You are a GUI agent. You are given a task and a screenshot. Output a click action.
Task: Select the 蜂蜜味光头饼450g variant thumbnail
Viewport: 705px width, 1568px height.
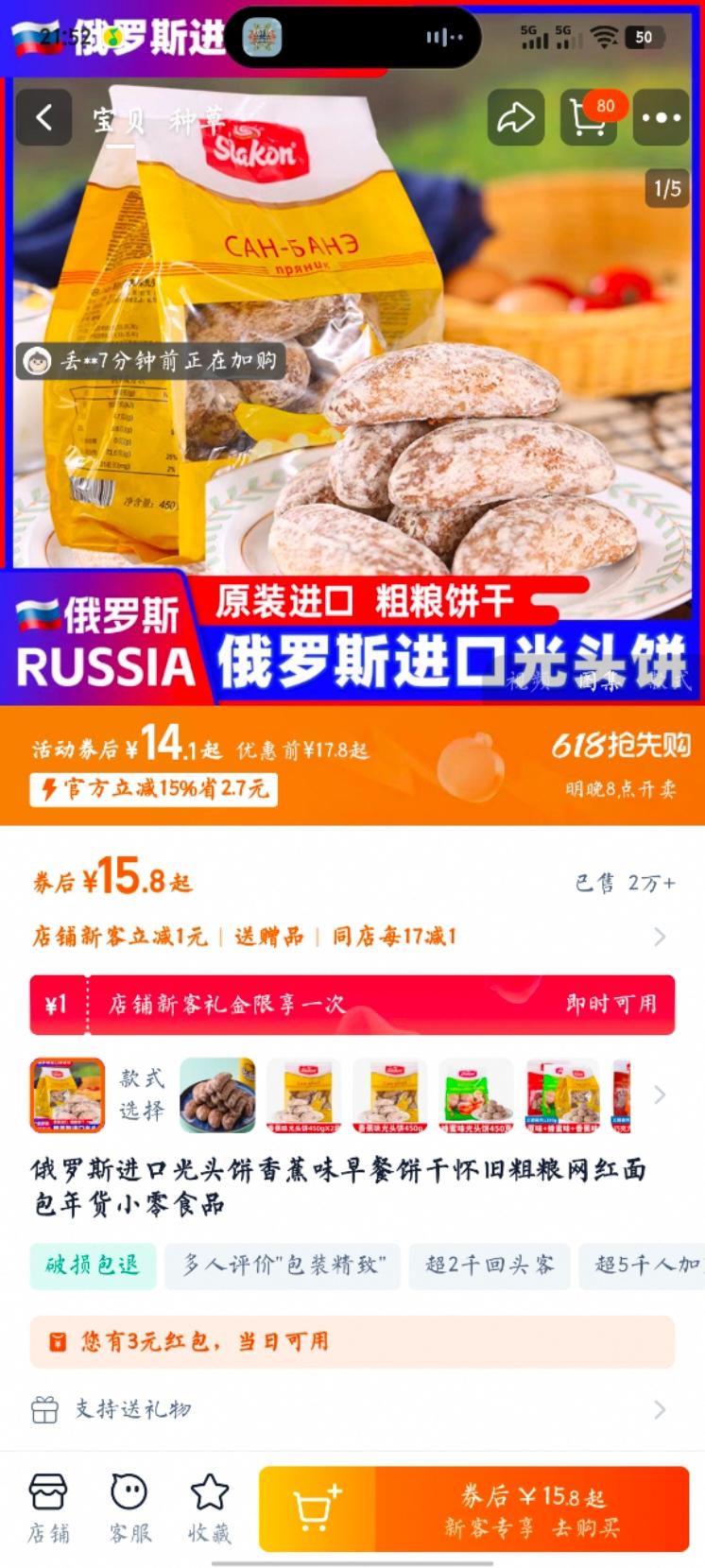[476, 1094]
